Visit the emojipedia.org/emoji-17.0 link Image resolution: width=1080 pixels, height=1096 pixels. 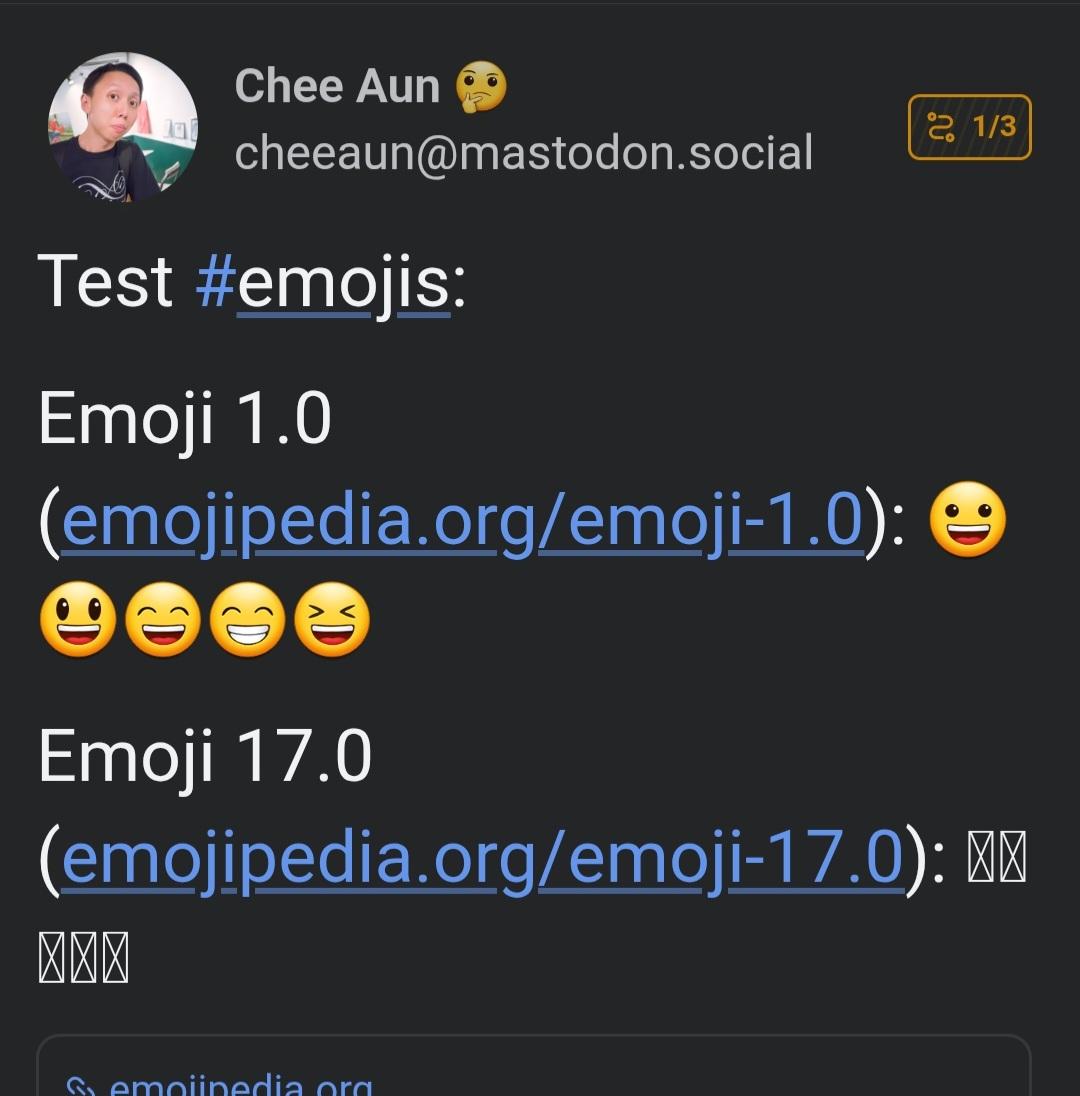[x=482, y=857]
